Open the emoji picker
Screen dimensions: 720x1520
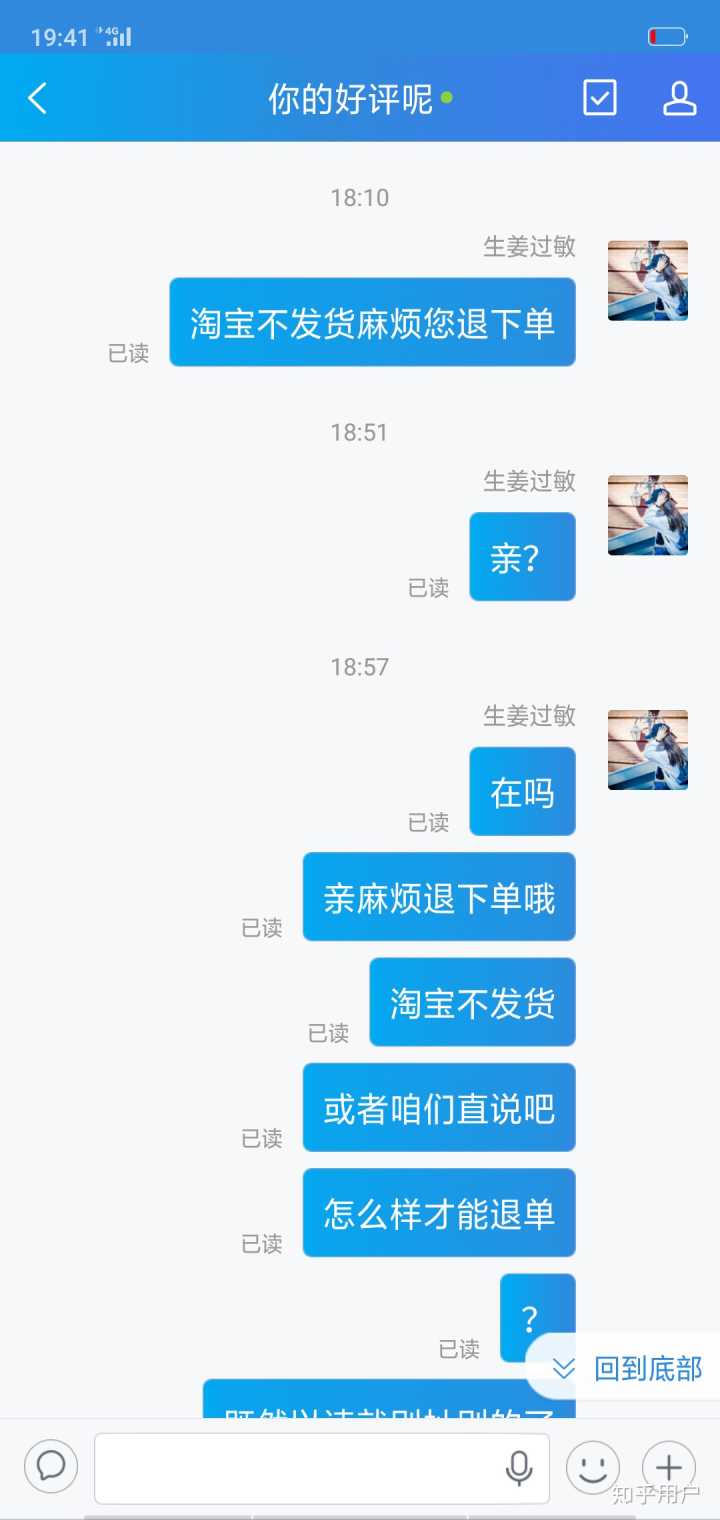[x=592, y=1468]
